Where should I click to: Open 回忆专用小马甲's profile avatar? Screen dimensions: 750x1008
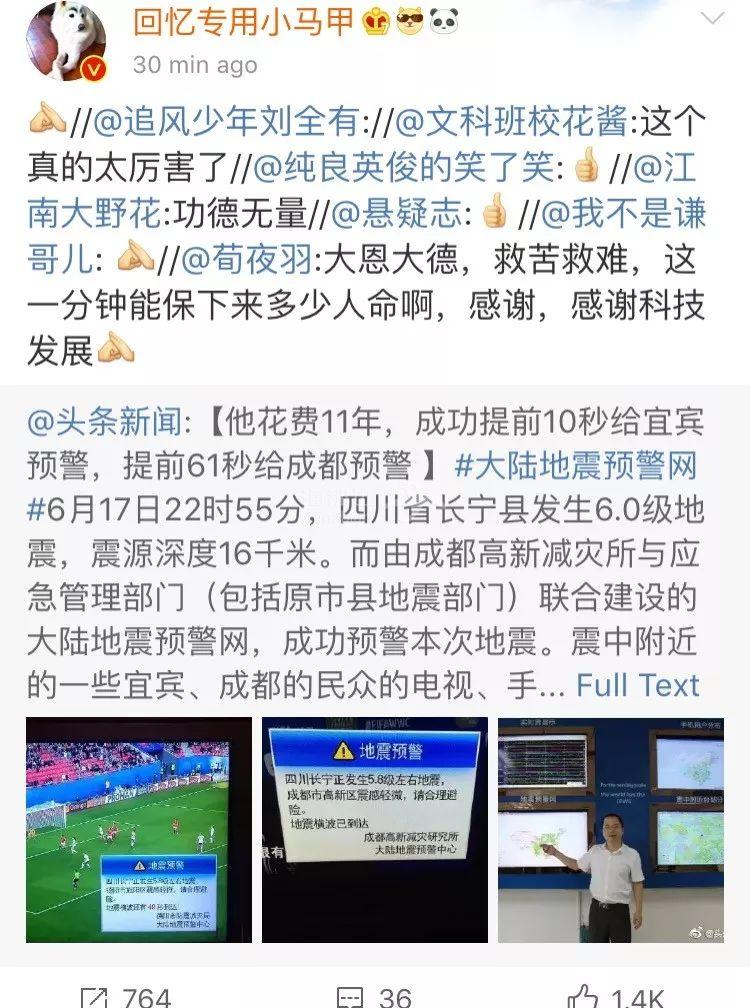[x=66, y=41]
